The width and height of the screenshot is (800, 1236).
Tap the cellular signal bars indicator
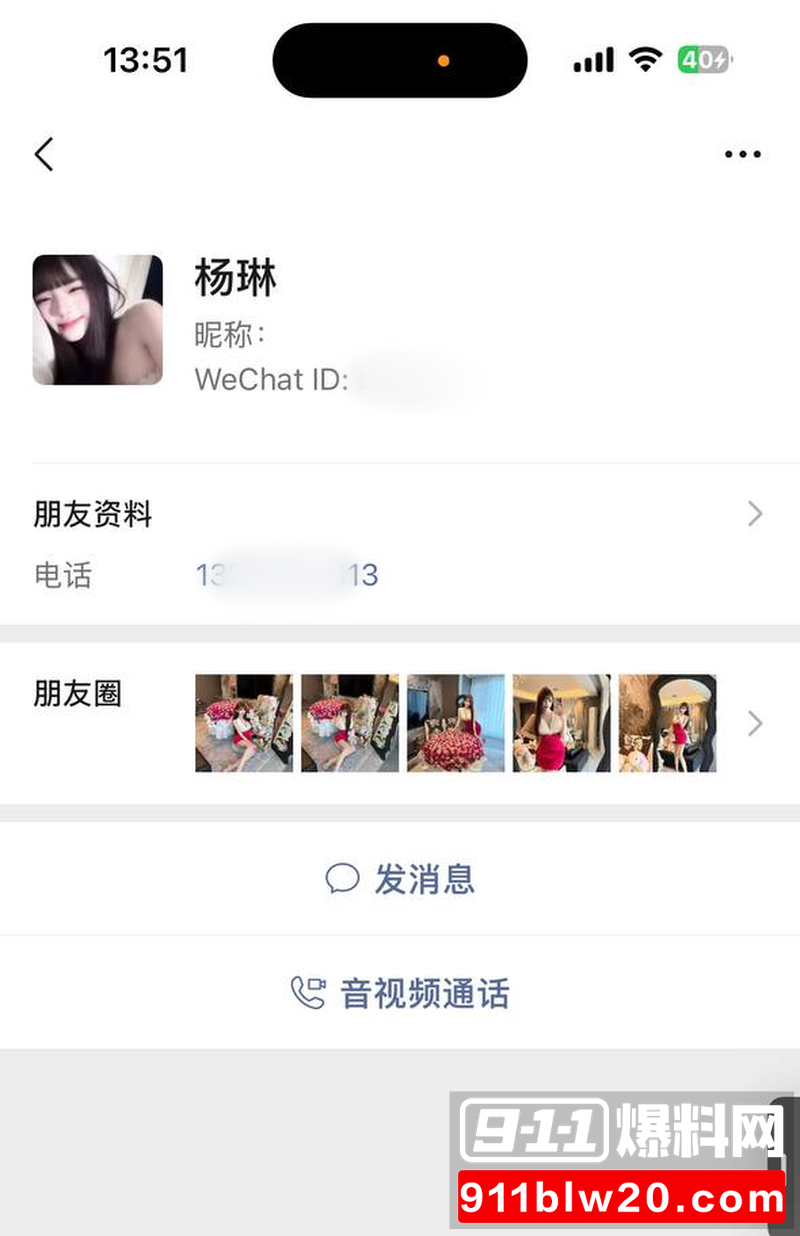591,59
